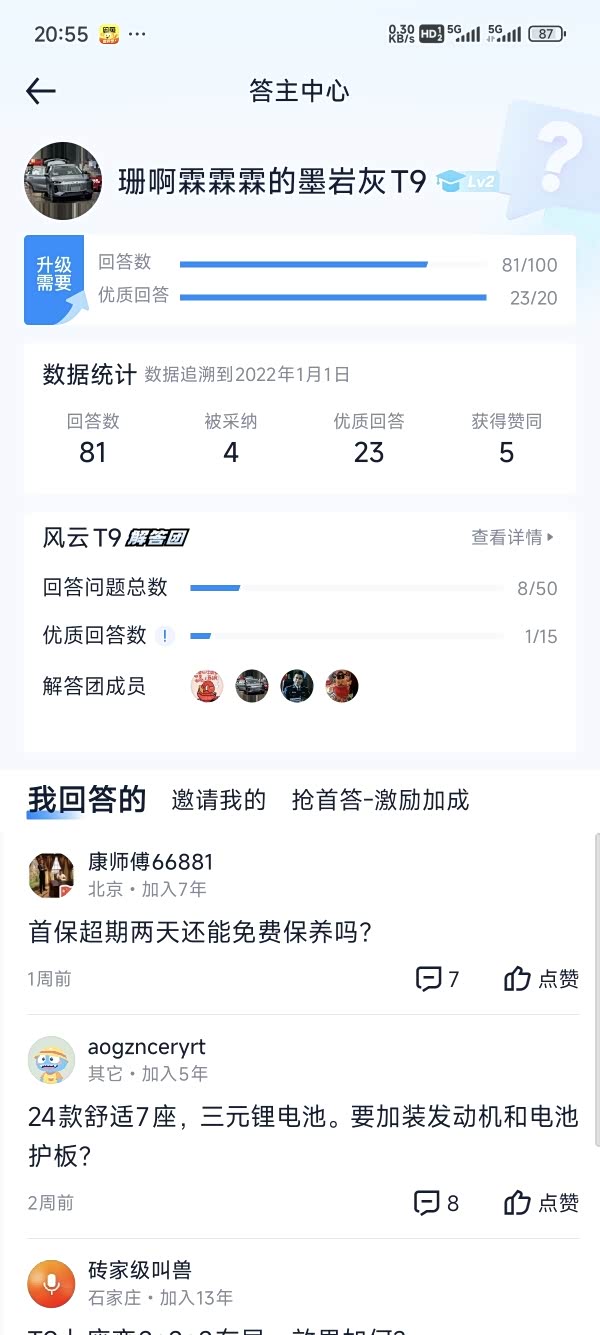Open question 首保超期两天还能免费保养吗

click(200, 932)
